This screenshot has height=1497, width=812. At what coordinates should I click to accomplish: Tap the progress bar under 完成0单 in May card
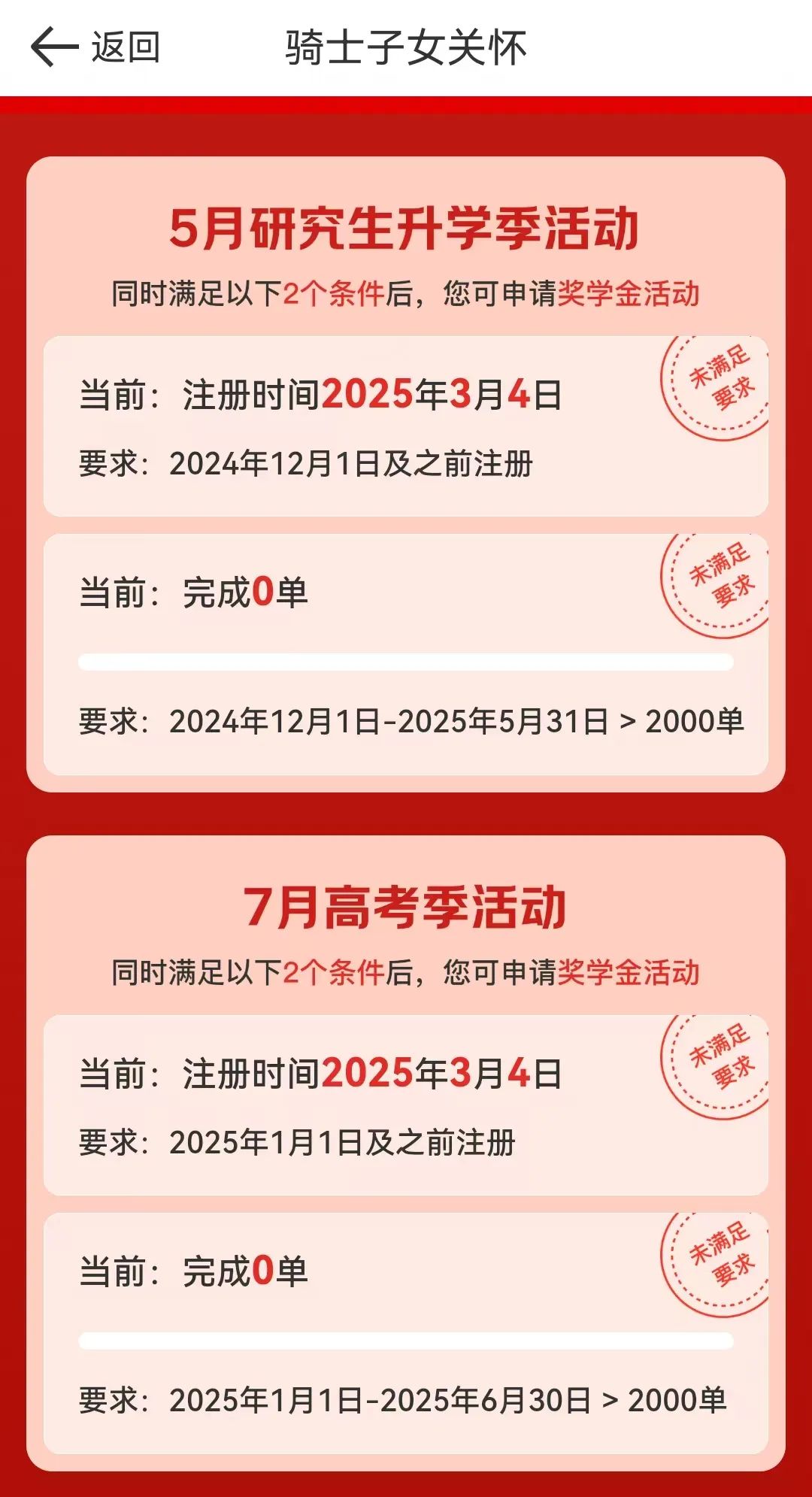click(406, 662)
